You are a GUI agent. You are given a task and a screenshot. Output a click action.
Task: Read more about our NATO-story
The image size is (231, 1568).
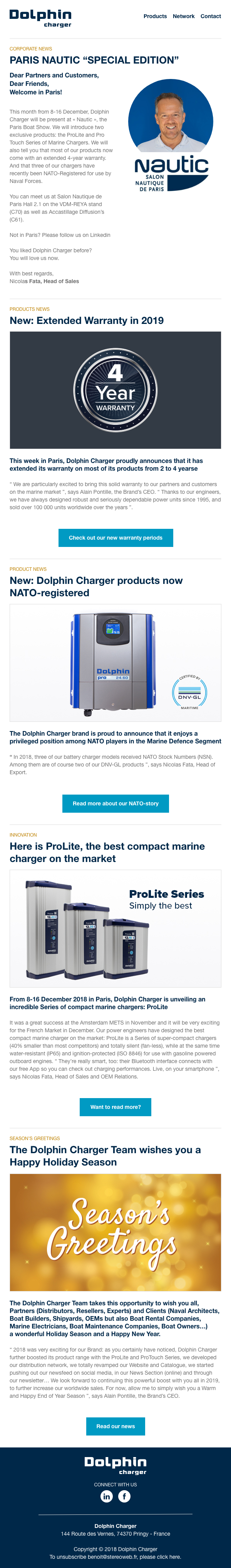tap(115, 803)
